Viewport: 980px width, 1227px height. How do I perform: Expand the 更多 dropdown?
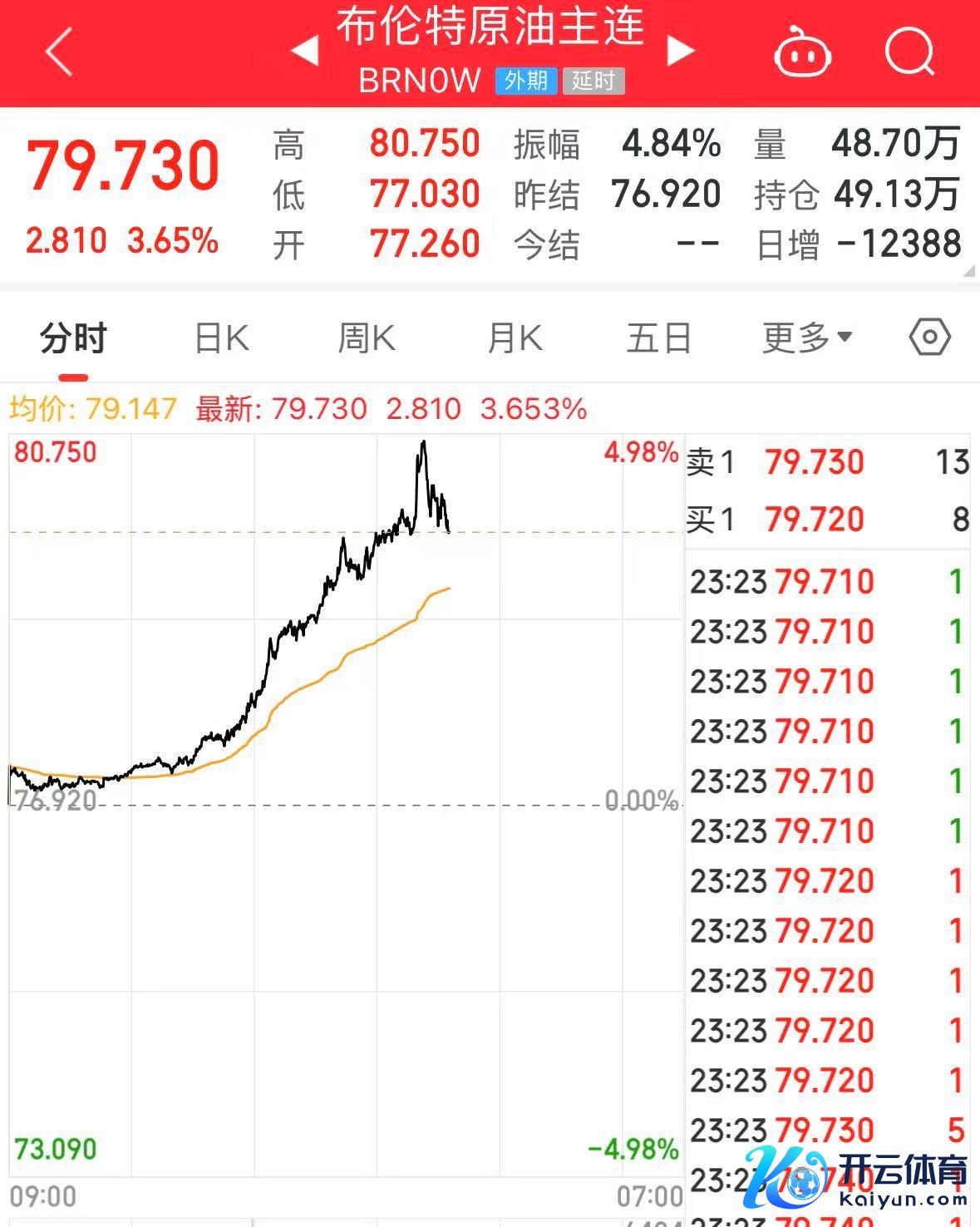click(807, 338)
